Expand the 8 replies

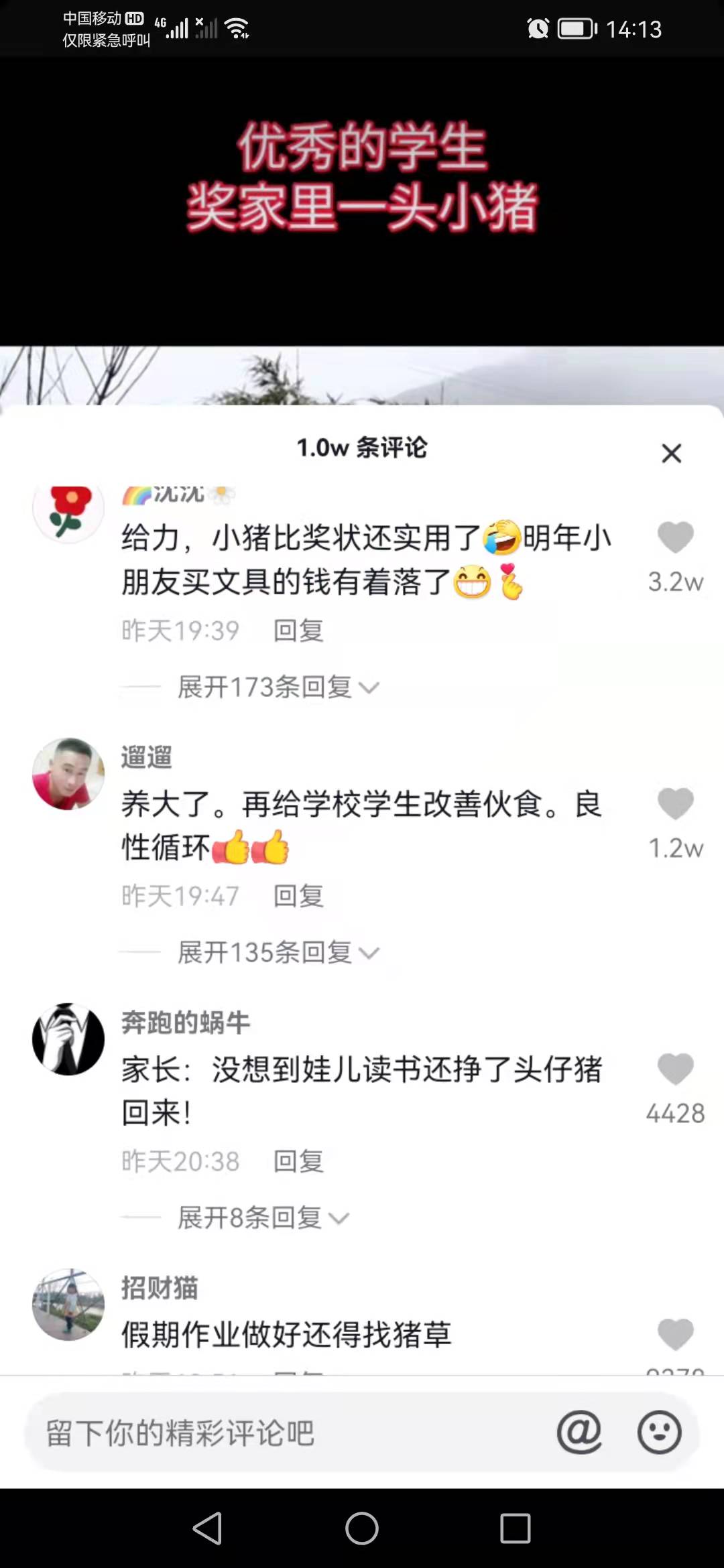(263, 1218)
